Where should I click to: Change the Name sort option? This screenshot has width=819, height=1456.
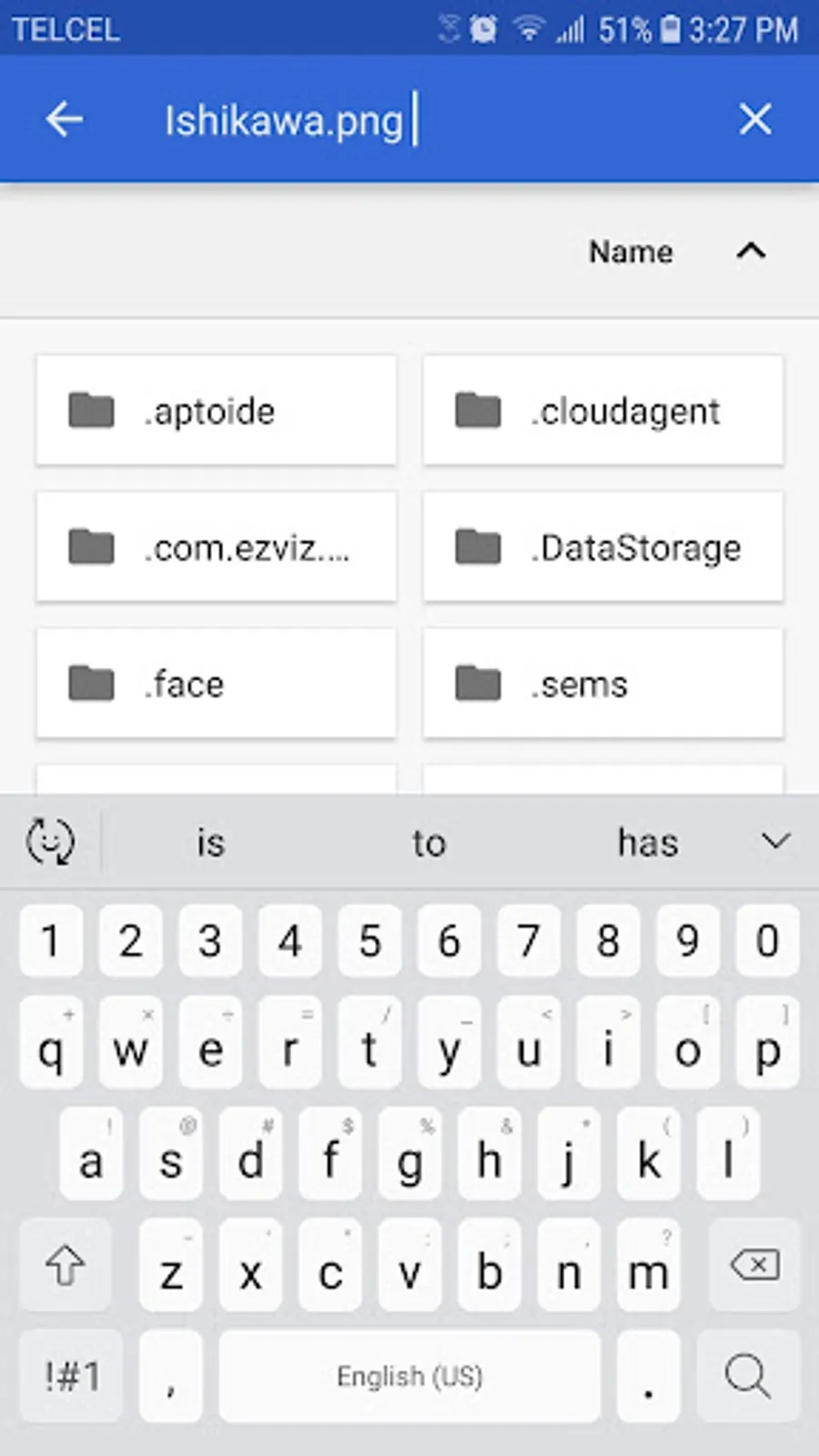pyautogui.click(x=631, y=252)
